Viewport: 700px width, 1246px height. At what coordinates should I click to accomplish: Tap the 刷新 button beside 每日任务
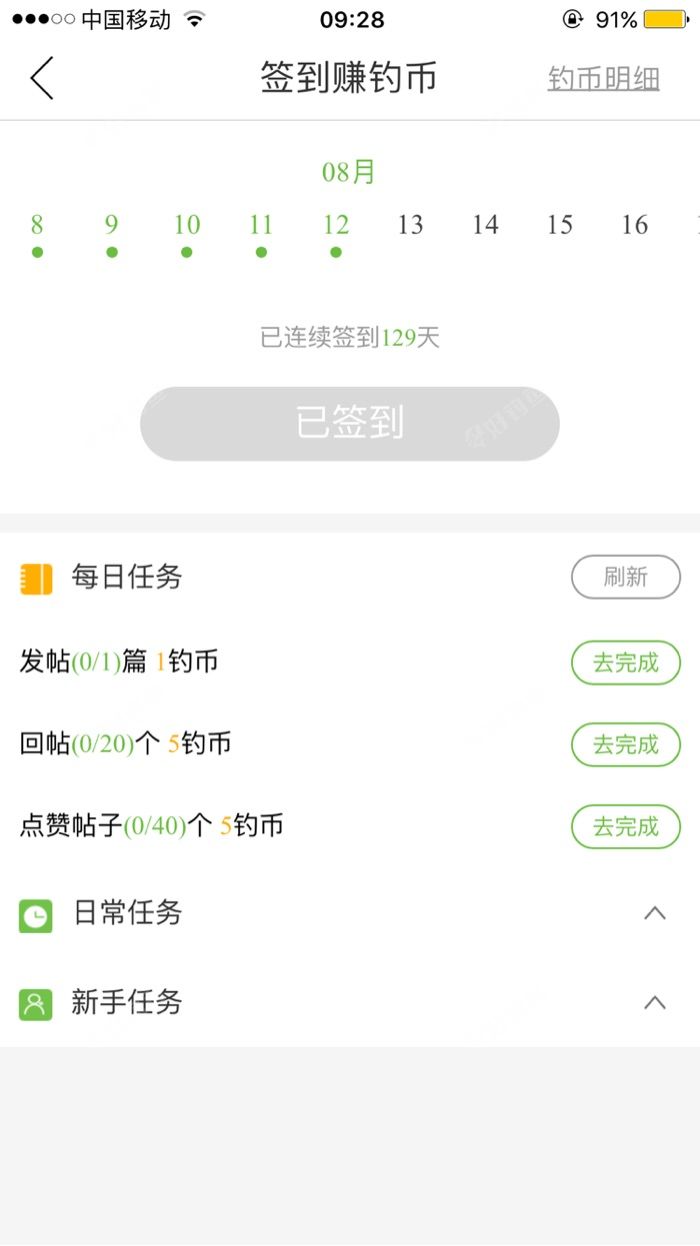(x=625, y=577)
